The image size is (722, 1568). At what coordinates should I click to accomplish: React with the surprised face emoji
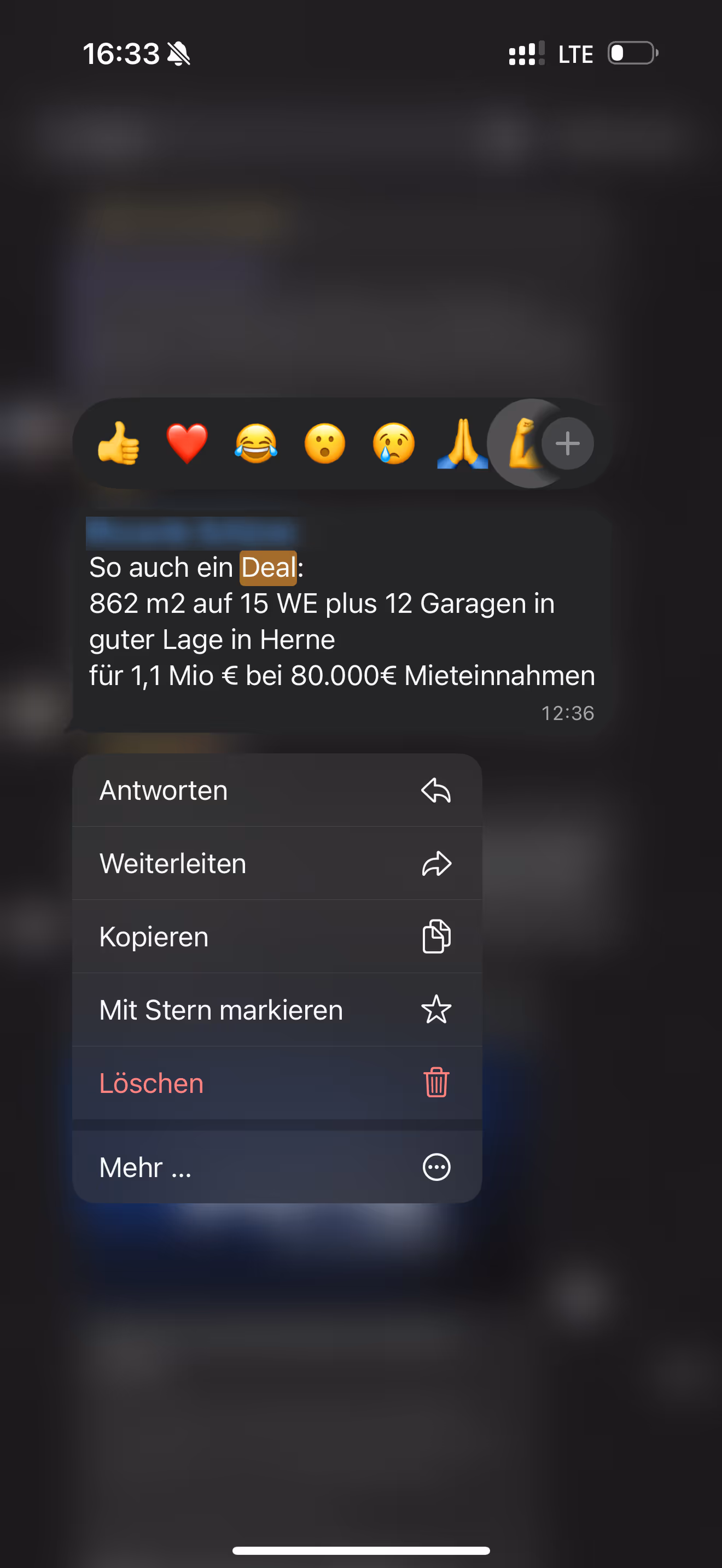click(x=324, y=443)
